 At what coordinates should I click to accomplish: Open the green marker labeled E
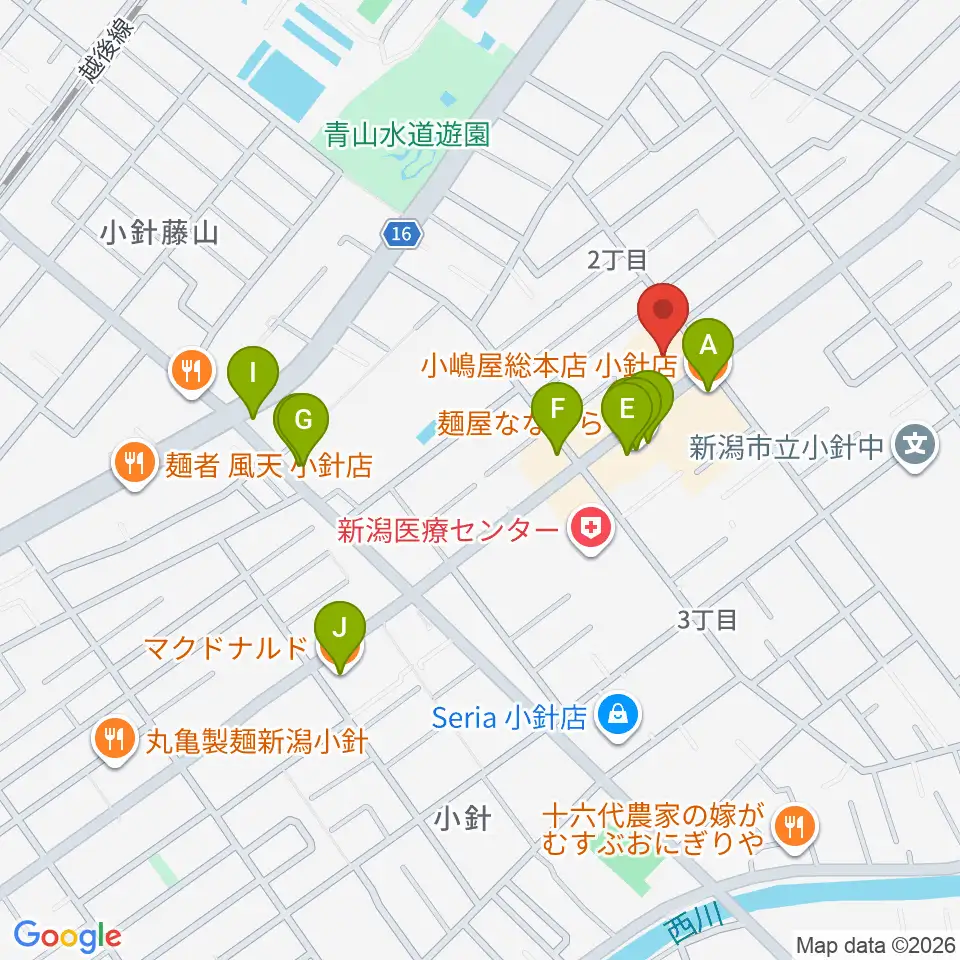[x=626, y=414]
